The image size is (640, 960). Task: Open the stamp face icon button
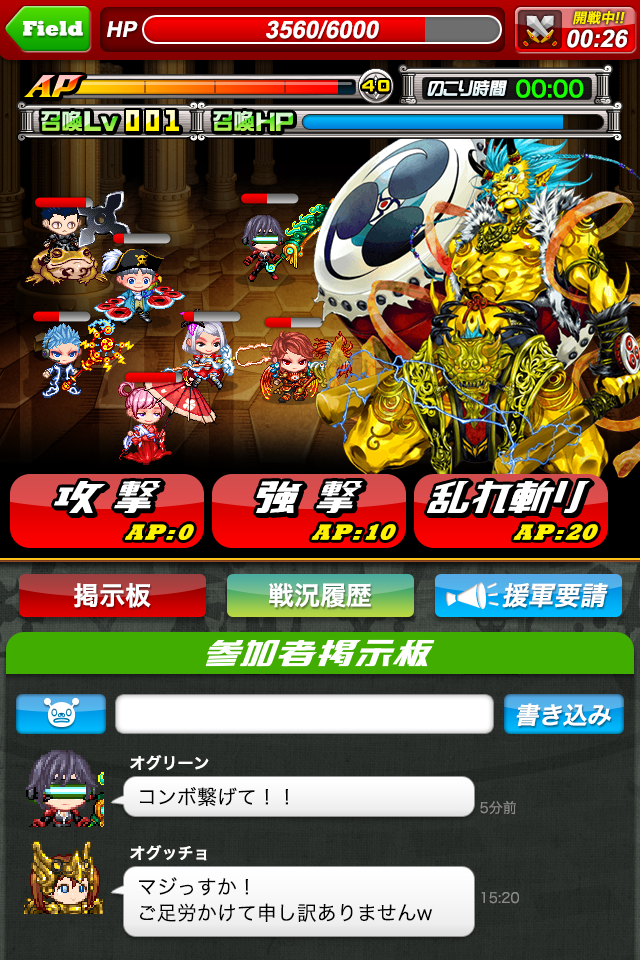[x=61, y=714]
